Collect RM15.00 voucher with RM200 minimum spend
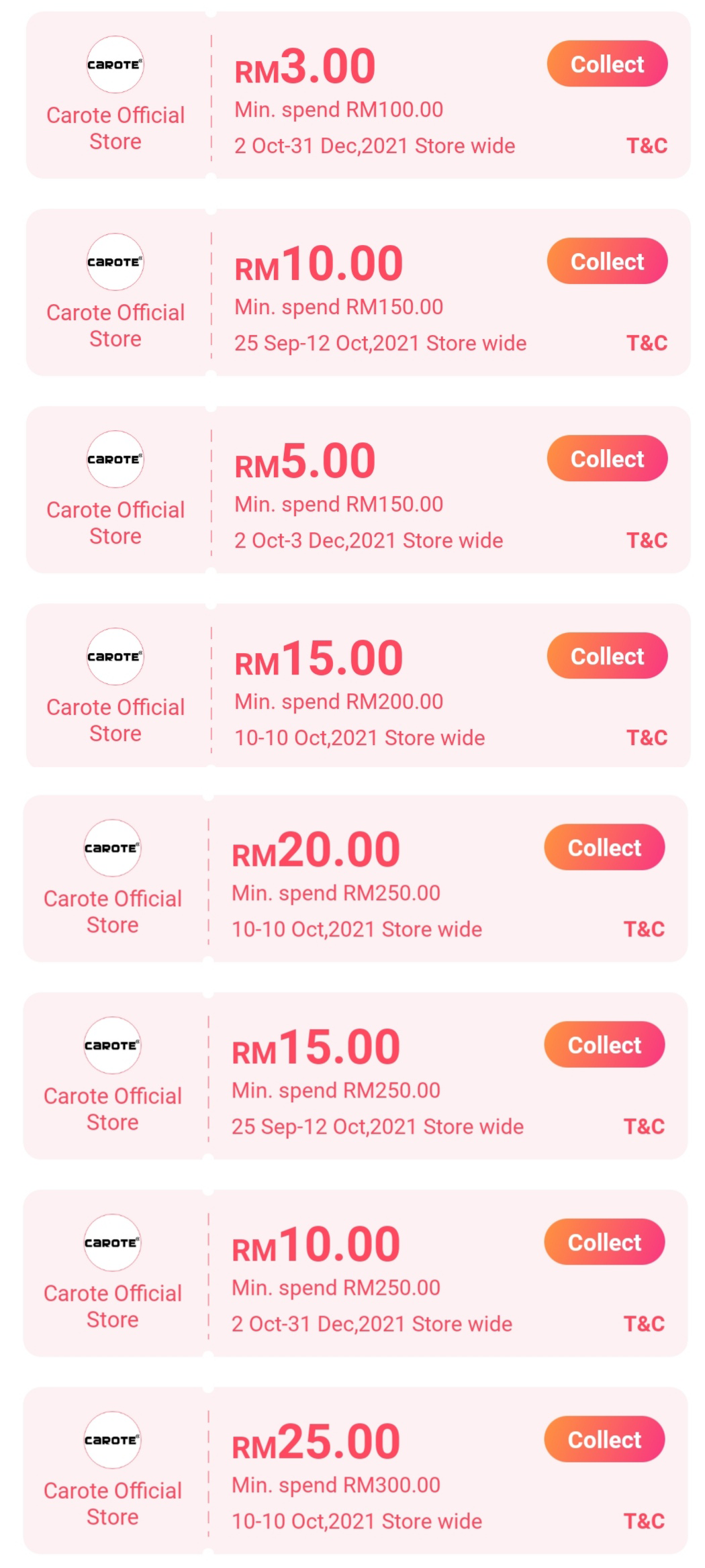Screen dimensions: 705x1568 [606, 656]
